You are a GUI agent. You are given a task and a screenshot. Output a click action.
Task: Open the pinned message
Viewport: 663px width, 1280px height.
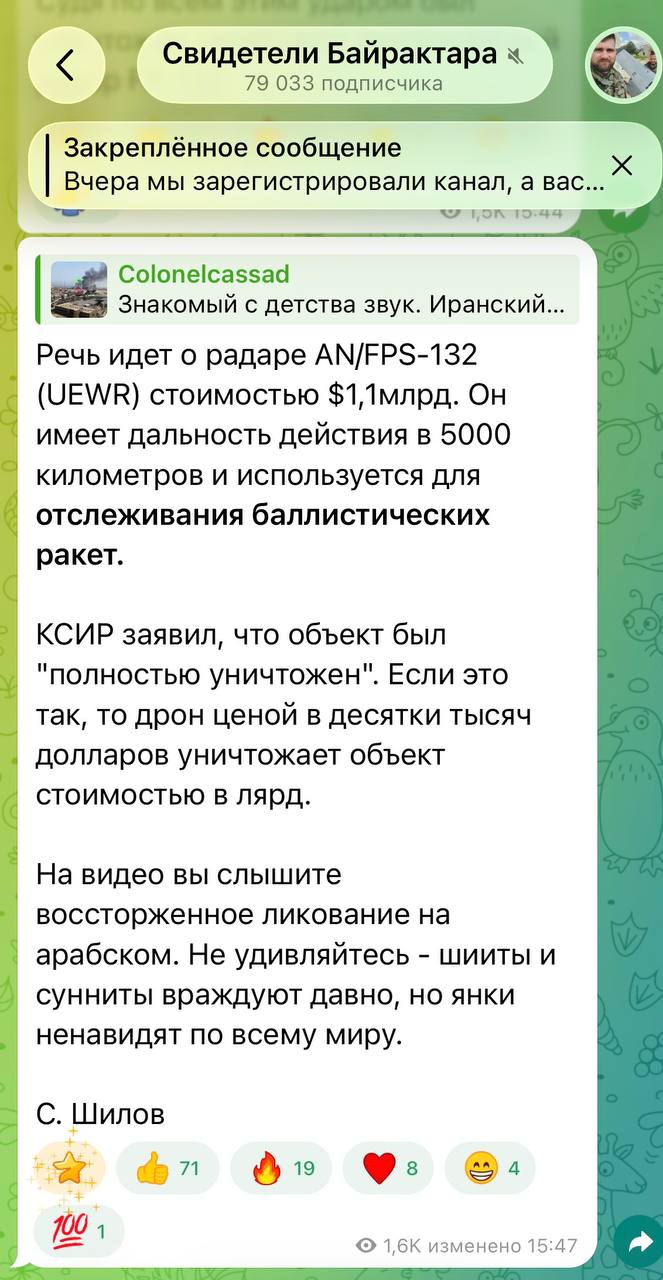point(320,166)
